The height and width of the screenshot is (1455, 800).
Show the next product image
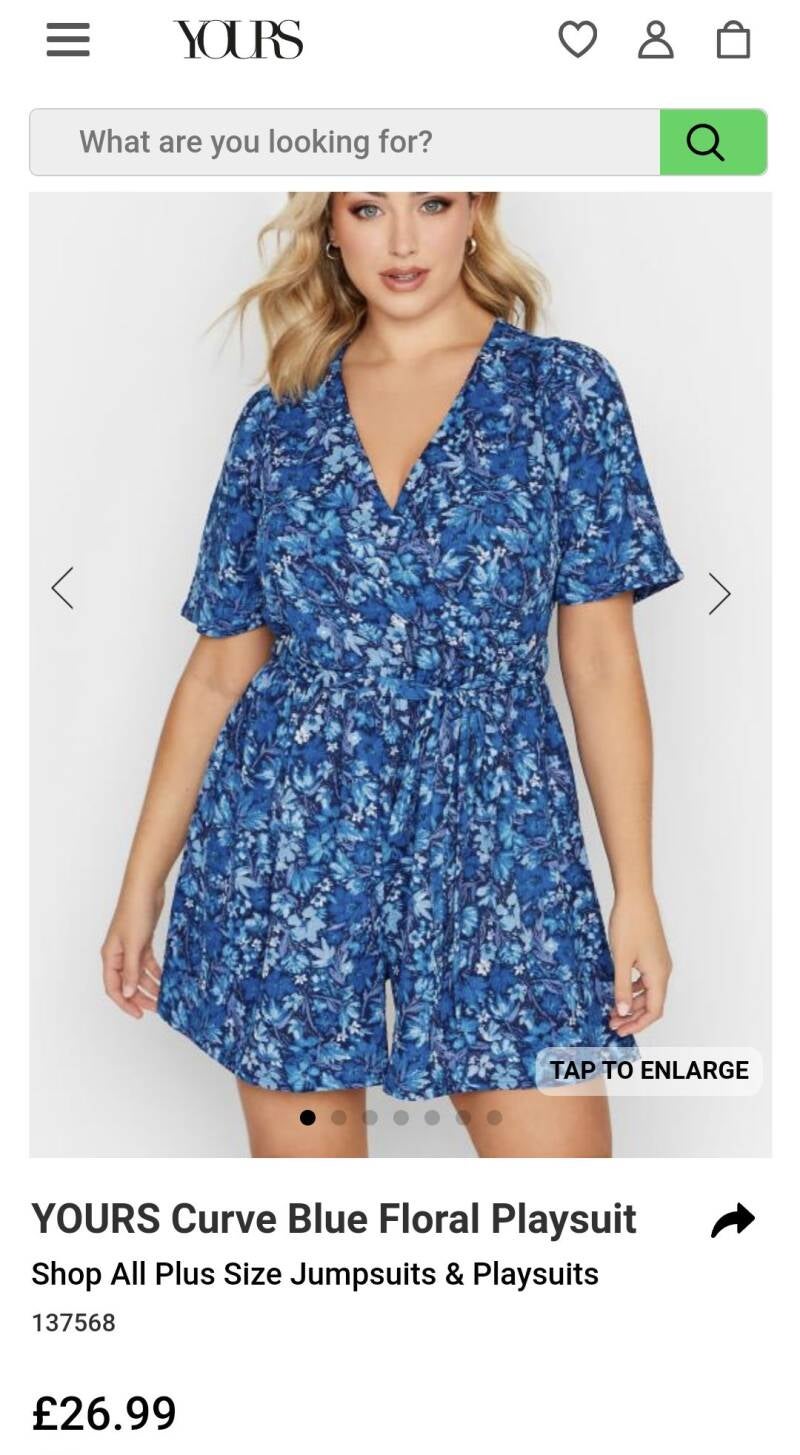tap(719, 593)
